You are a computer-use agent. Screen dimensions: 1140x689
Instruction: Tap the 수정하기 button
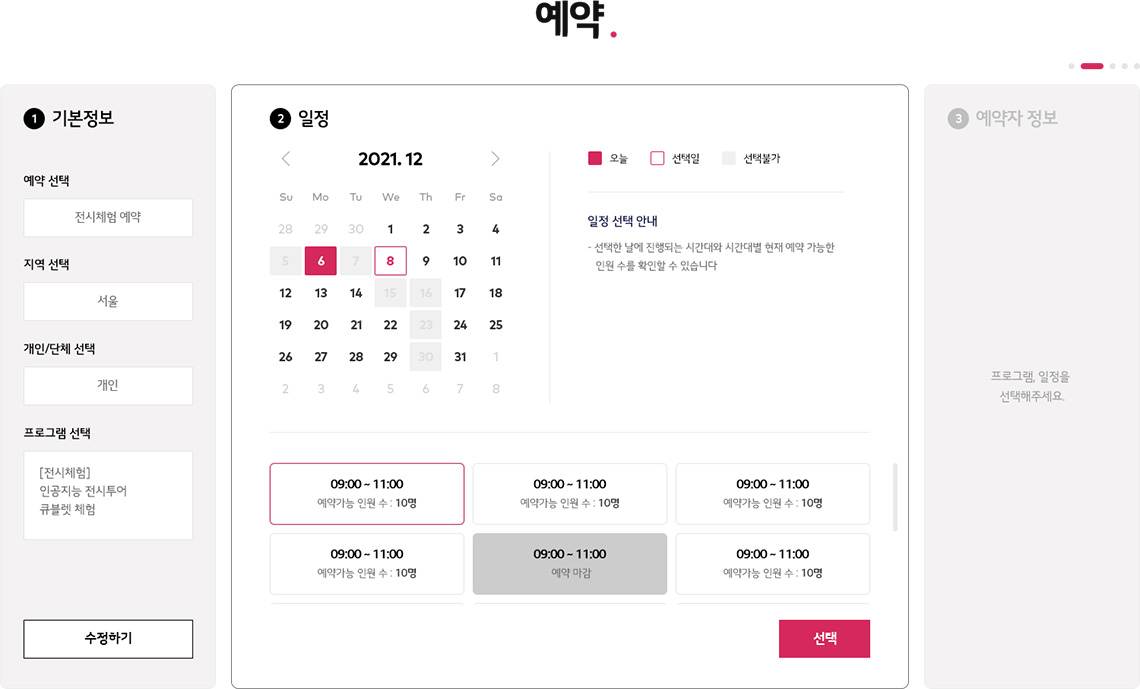(x=108, y=638)
